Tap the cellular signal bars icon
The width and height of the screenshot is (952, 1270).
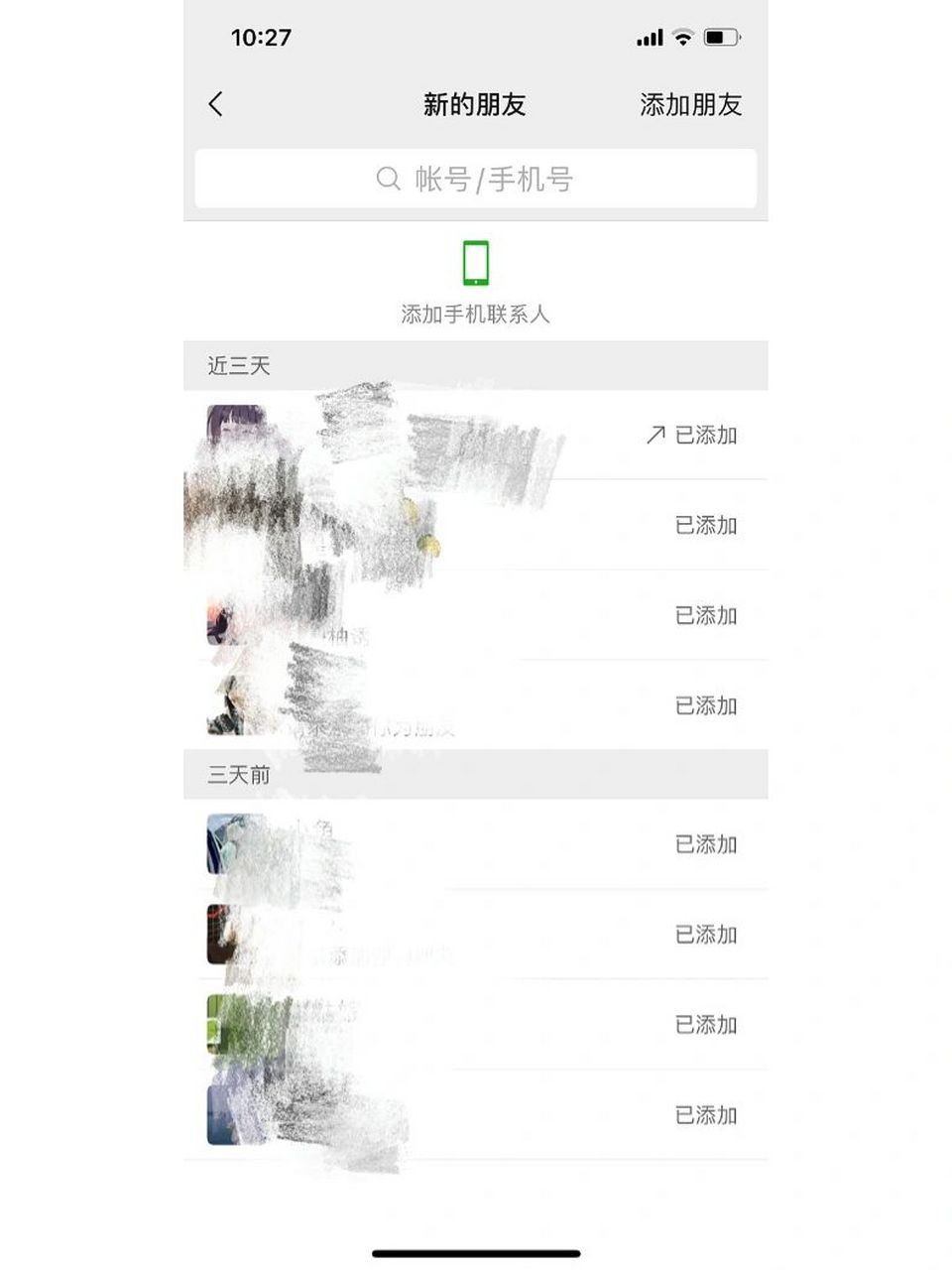(x=648, y=36)
